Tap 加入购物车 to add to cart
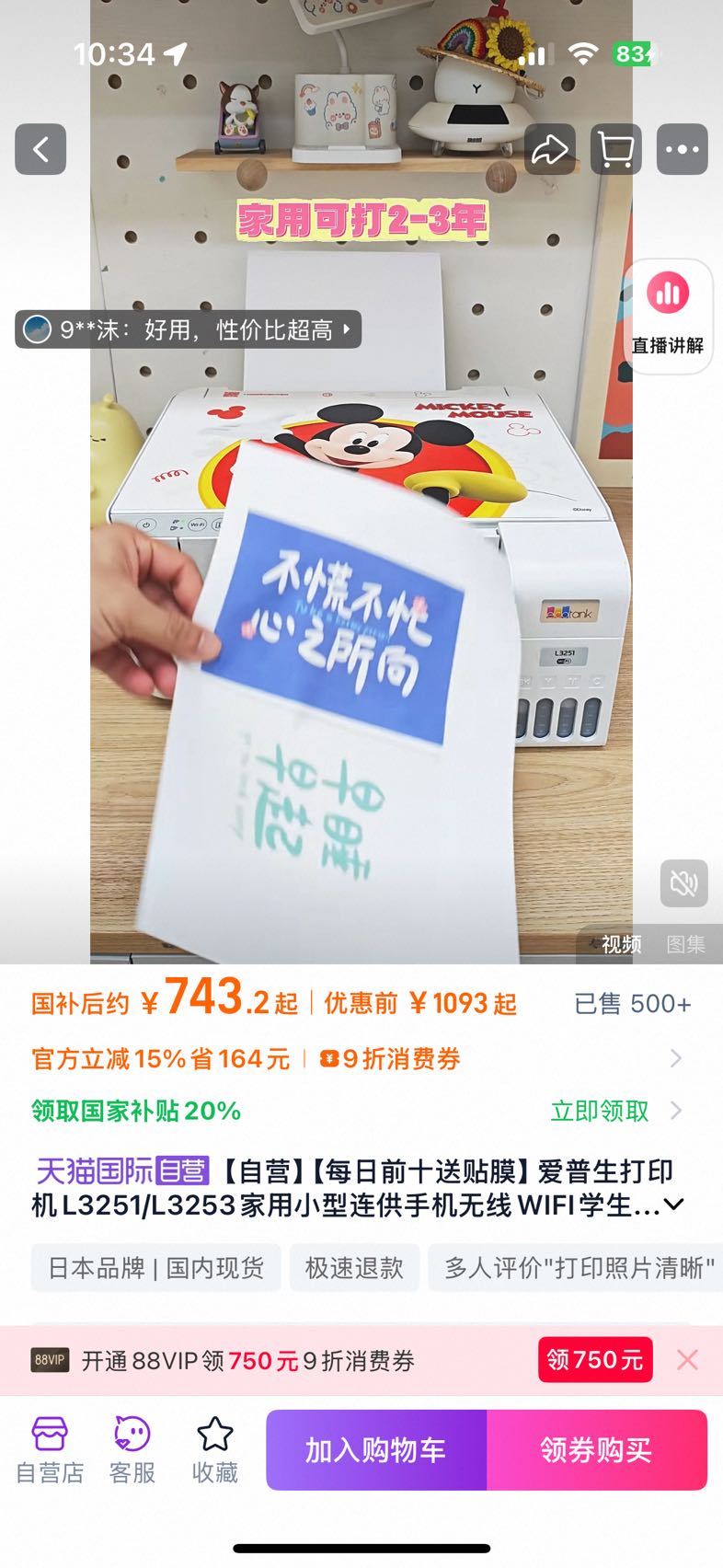Screen dimensions: 723x1568 pyautogui.click(x=376, y=1450)
